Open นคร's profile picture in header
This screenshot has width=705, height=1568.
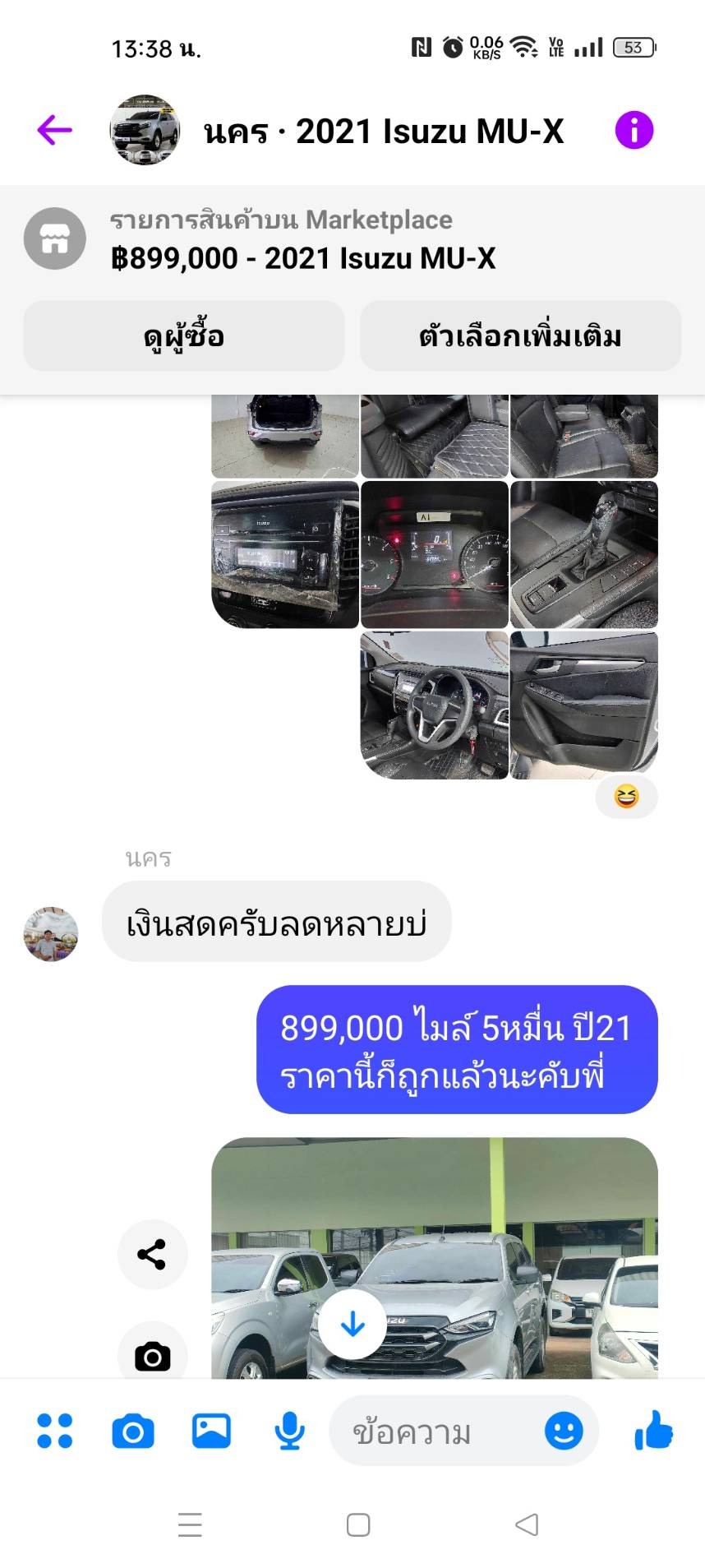(x=145, y=130)
